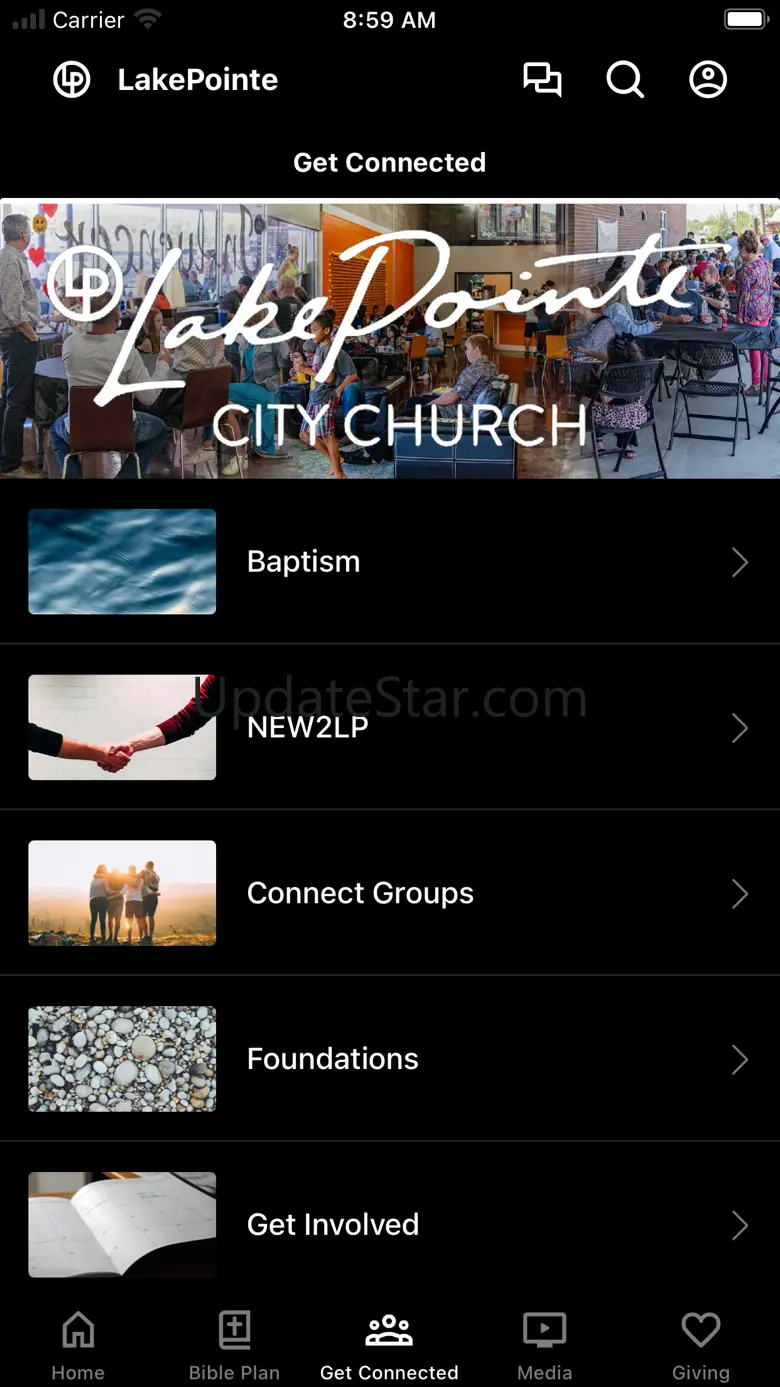The height and width of the screenshot is (1387, 780).
Task: Open the Foundations entry
Action: (389, 1059)
